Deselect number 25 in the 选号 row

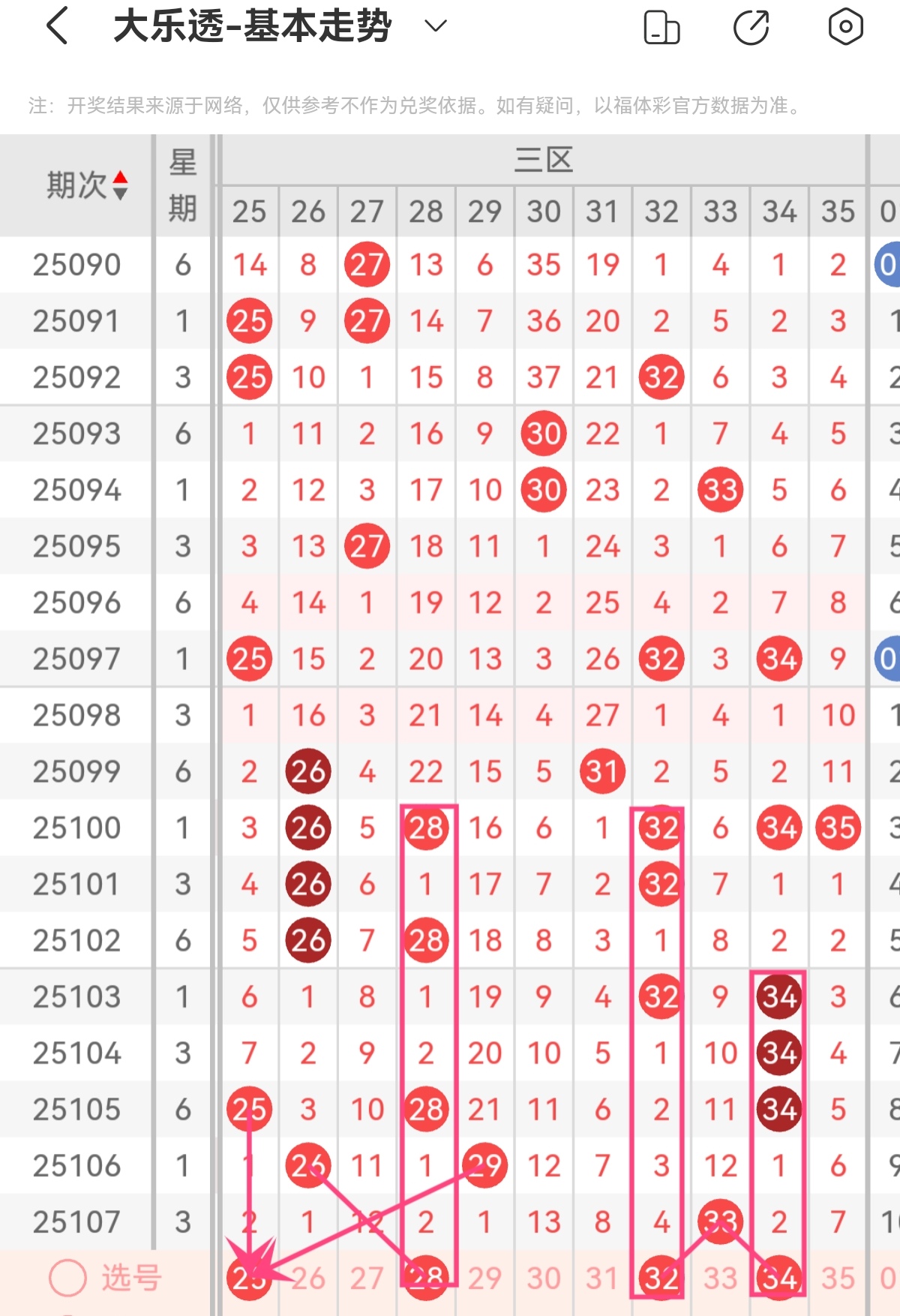click(x=249, y=1278)
